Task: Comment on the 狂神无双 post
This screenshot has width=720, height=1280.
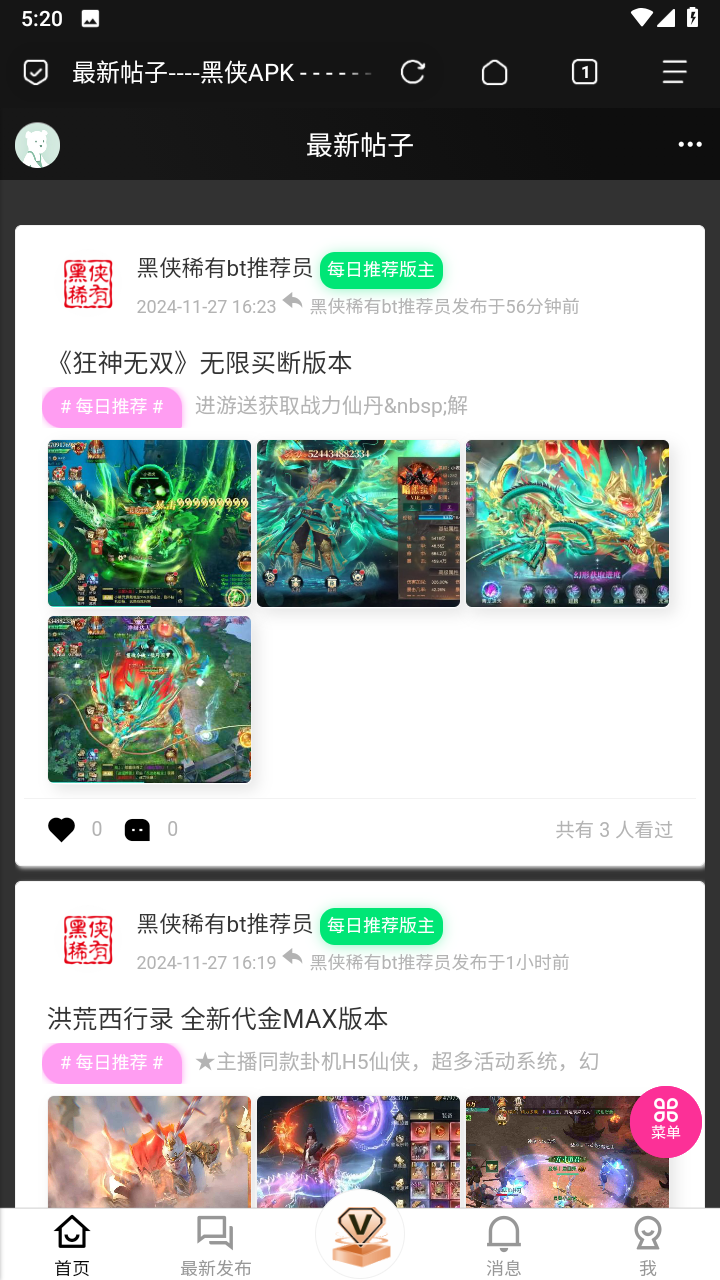Action: 138,829
